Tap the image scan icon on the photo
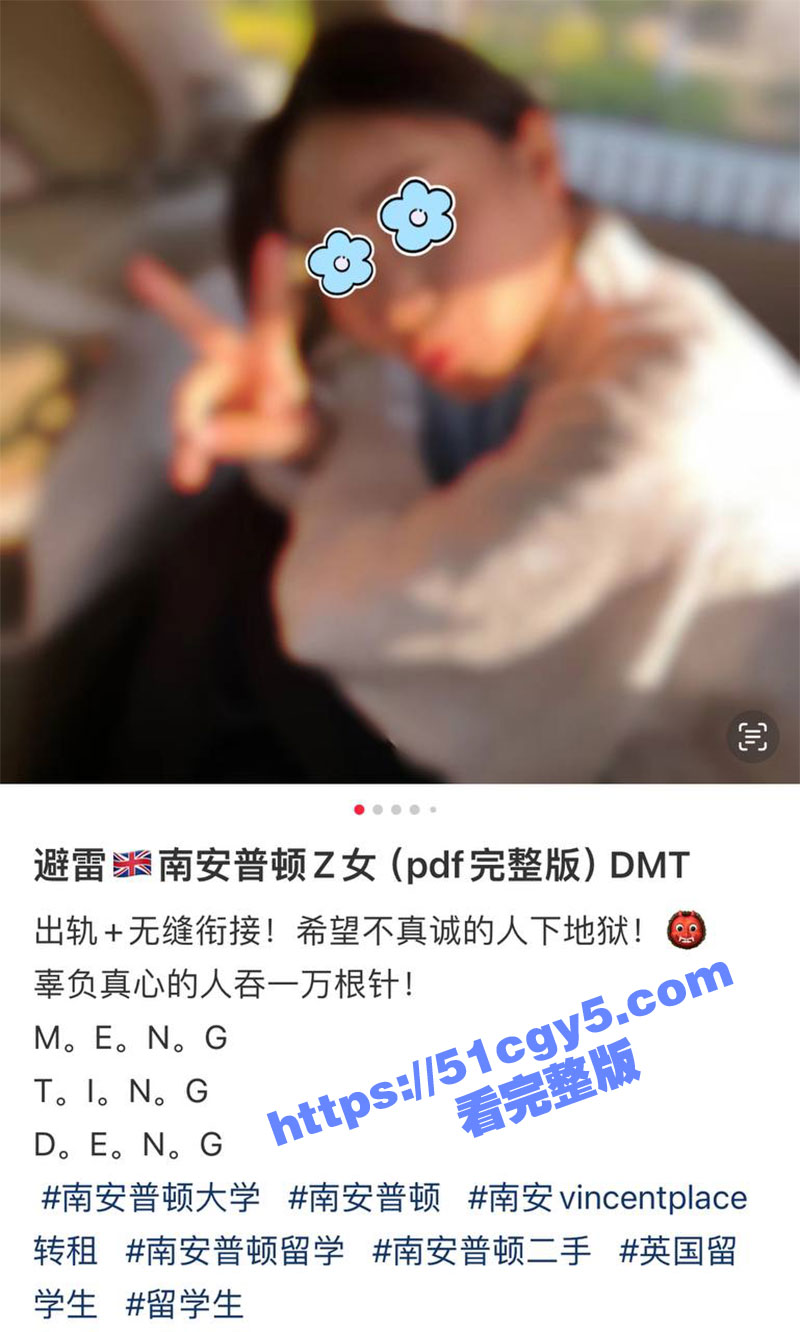The width and height of the screenshot is (800, 1332). [x=752, y=738]
